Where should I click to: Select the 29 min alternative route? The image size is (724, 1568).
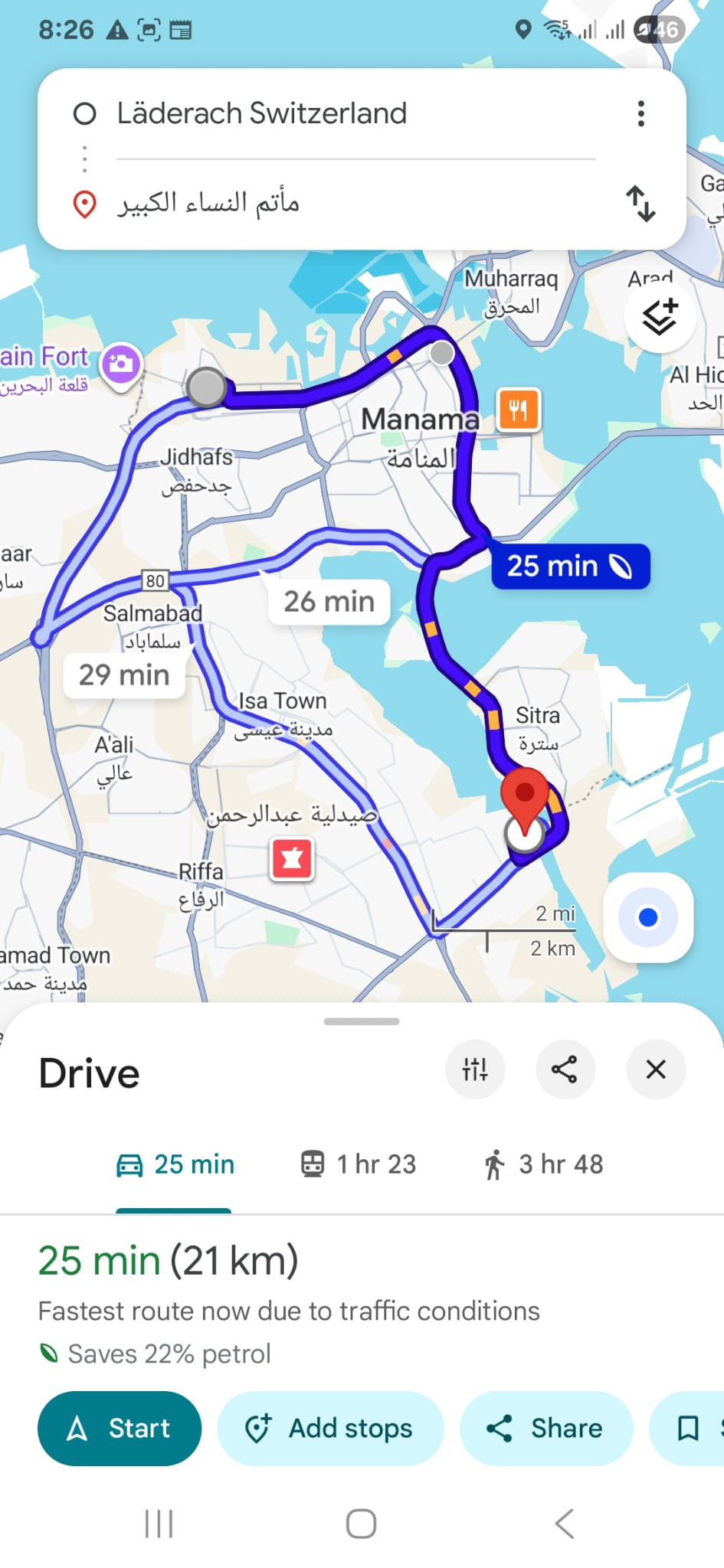point(124,675)
